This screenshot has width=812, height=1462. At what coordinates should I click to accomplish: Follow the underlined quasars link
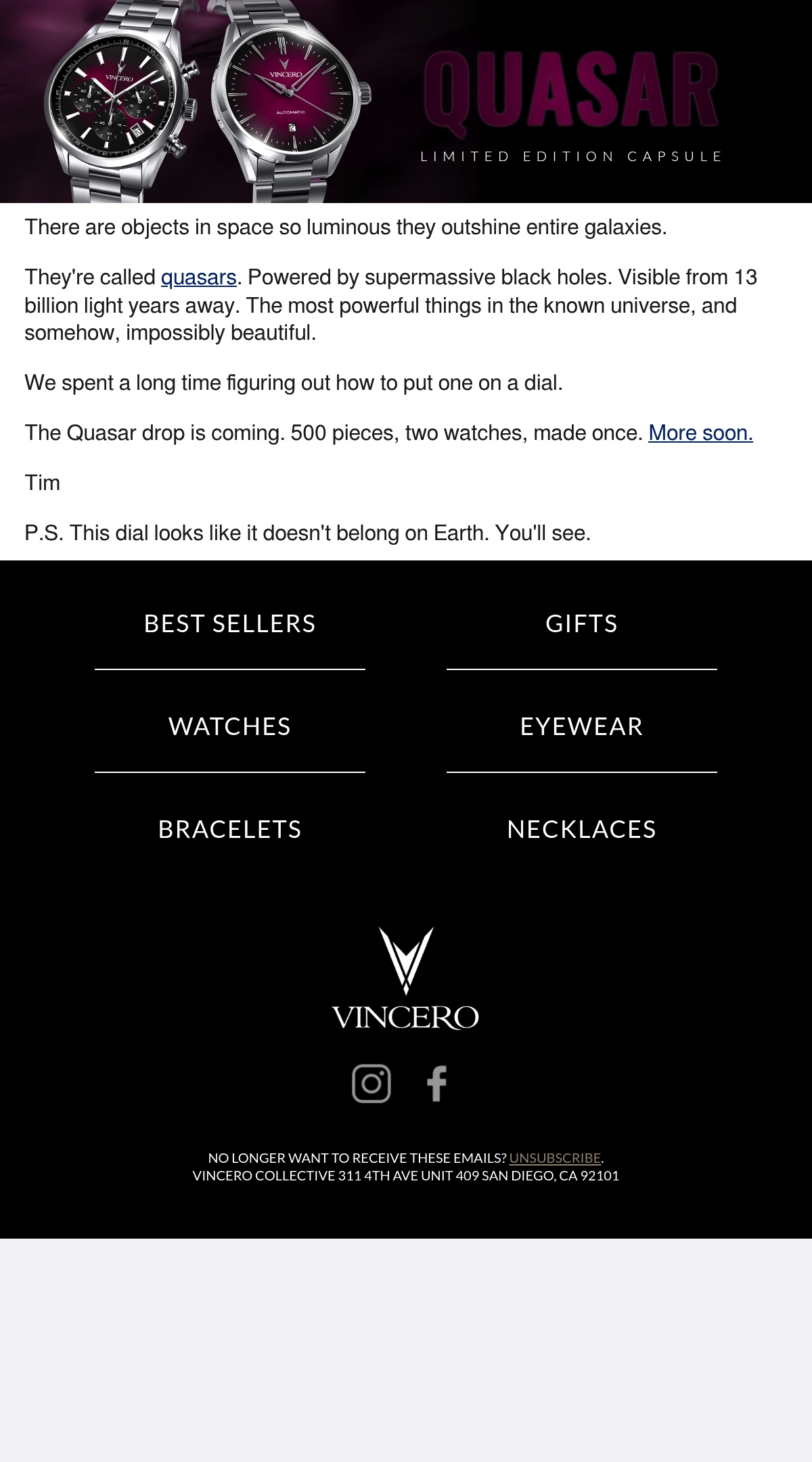[198, 278]
